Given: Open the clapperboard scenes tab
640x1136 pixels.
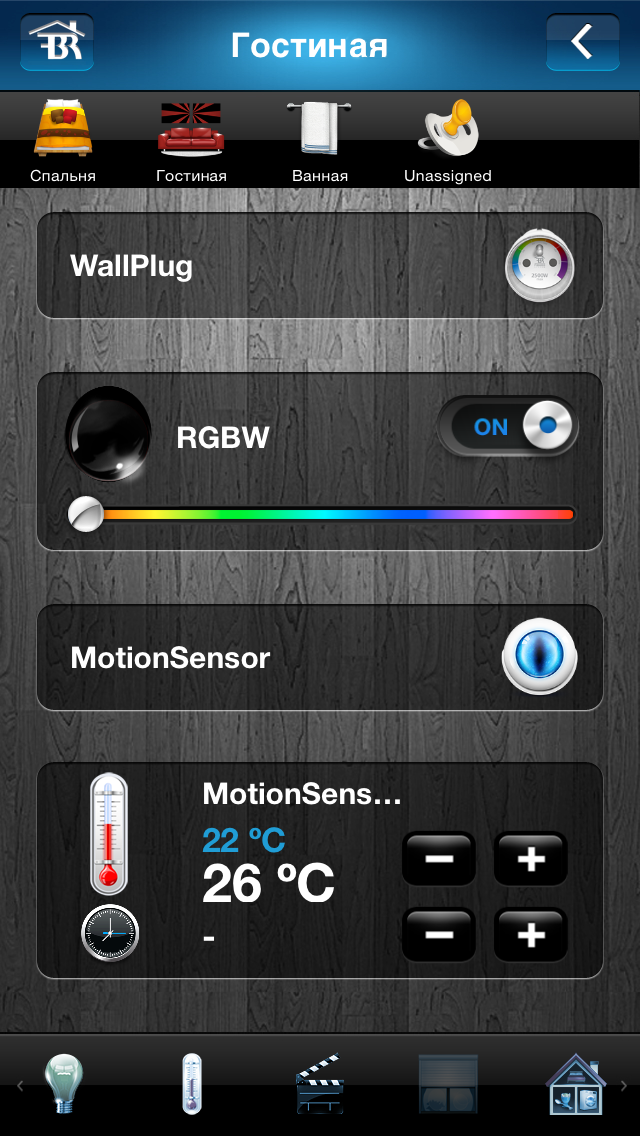Looking at the screenshot, I should (320, 1084).
